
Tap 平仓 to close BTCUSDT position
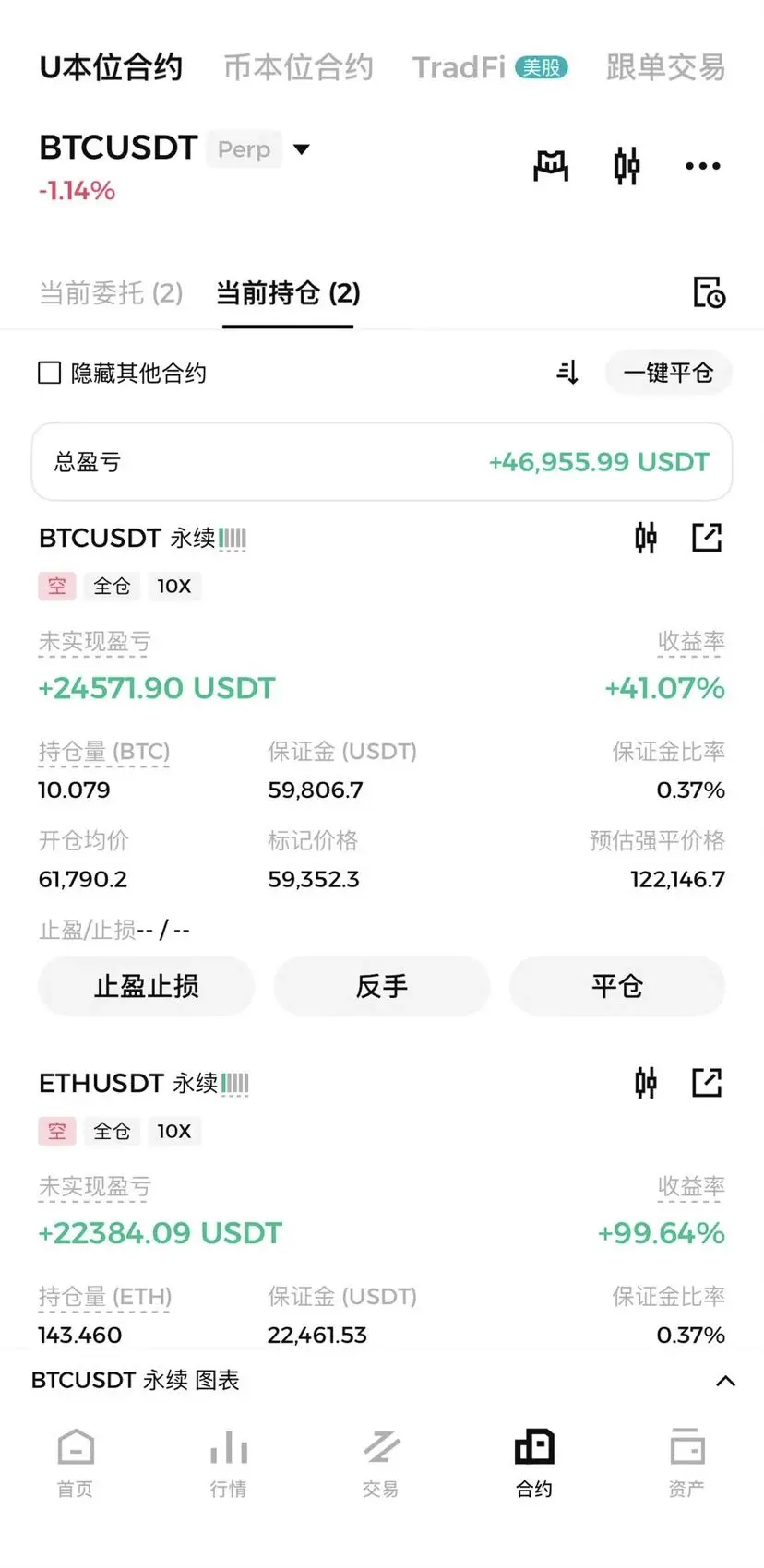pyautogui.click(x=617, y=986)
